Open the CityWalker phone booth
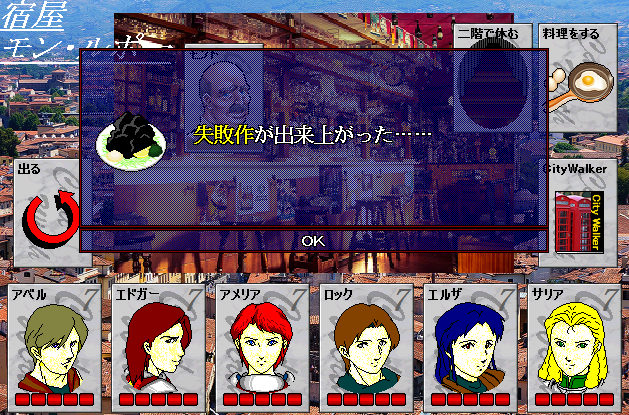The height and width of the screenshot is (415, 629). 578,212
